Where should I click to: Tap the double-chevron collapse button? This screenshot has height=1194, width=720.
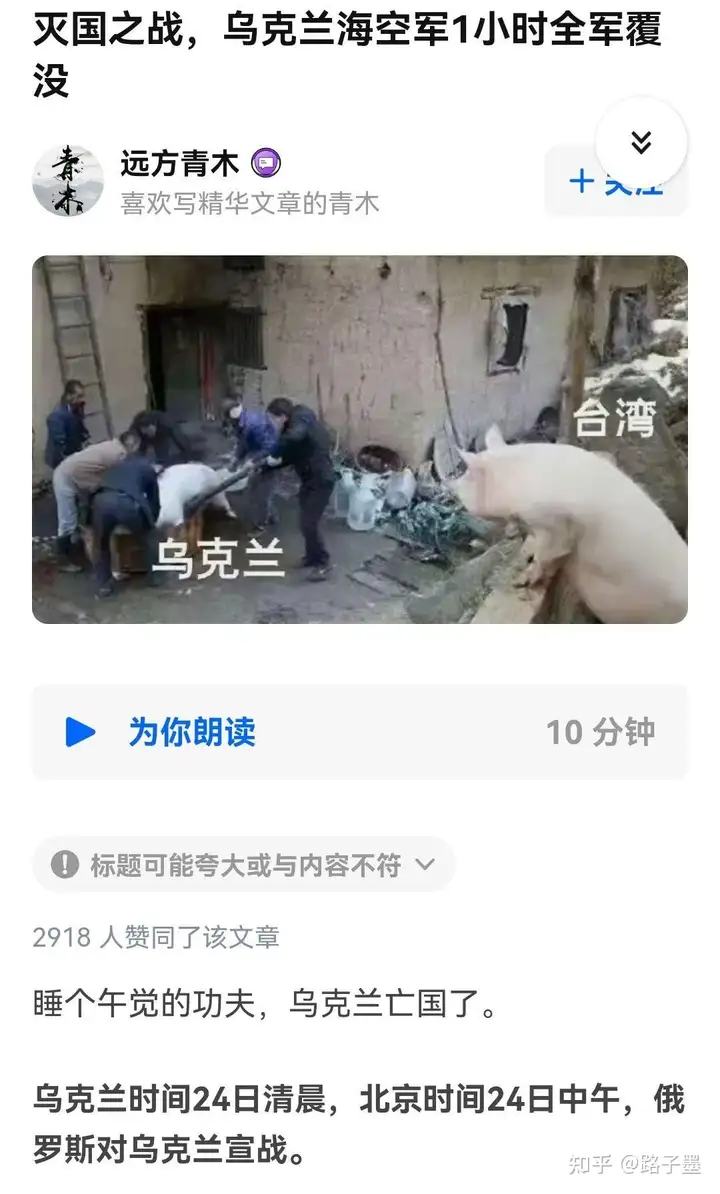641,142
